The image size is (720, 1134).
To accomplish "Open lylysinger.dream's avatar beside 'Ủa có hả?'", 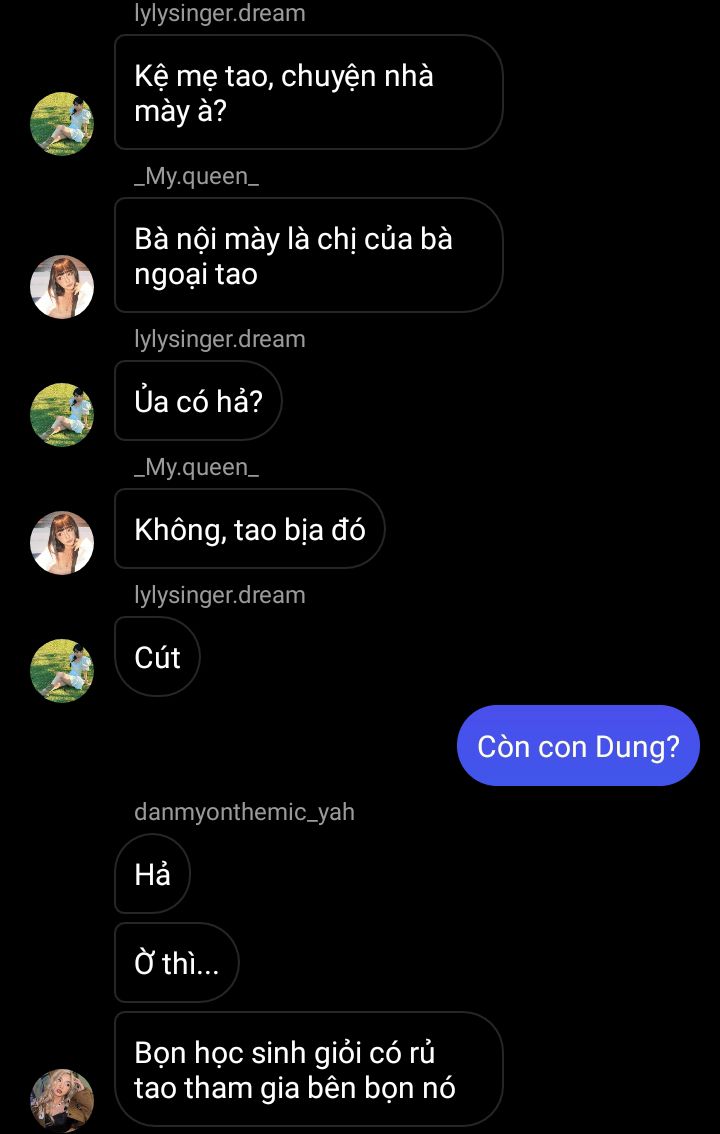I will click(62, 414).
